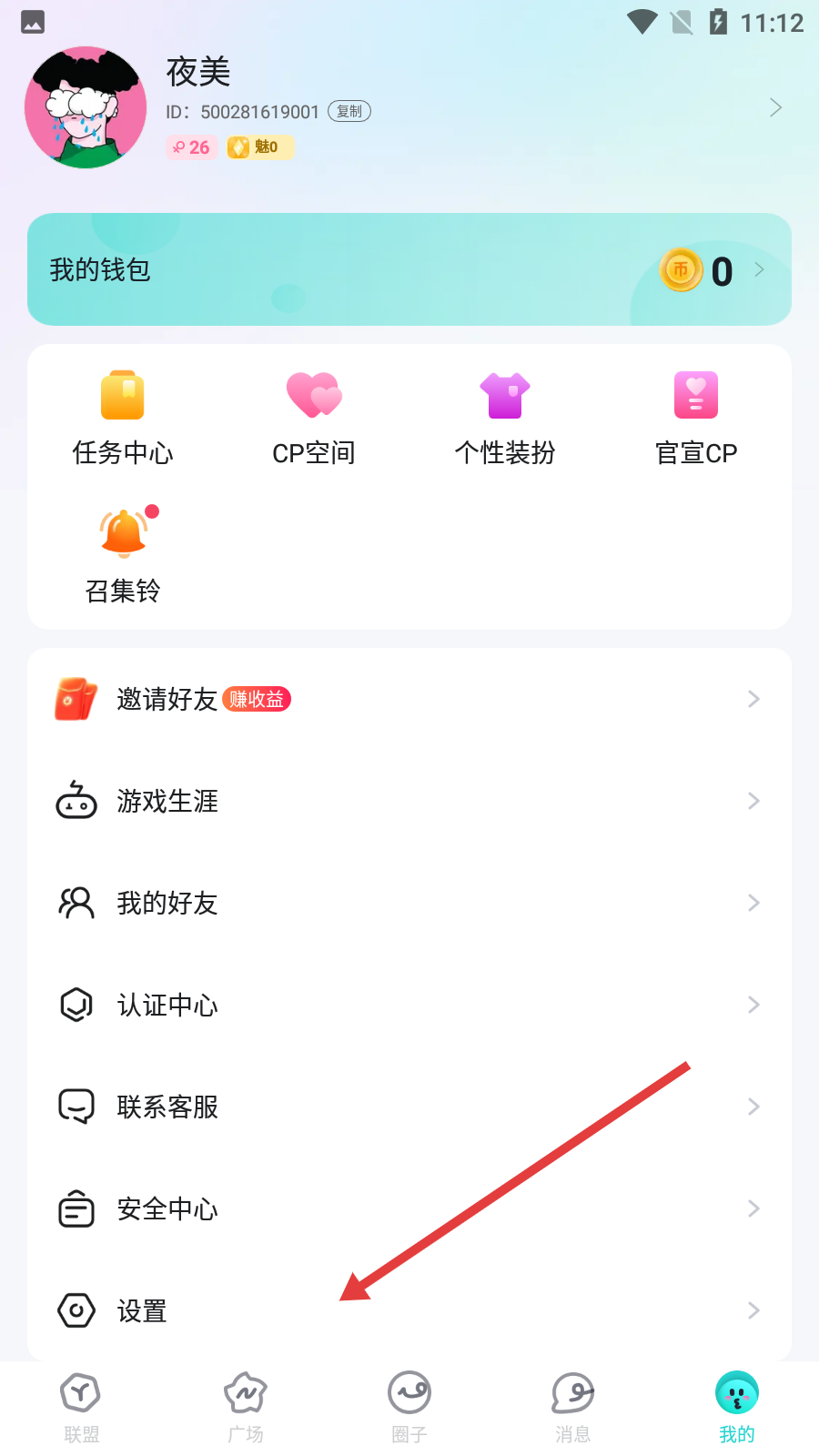Open 我的好友 friends list
The image size is (819, 1456).
pos(409,903)
